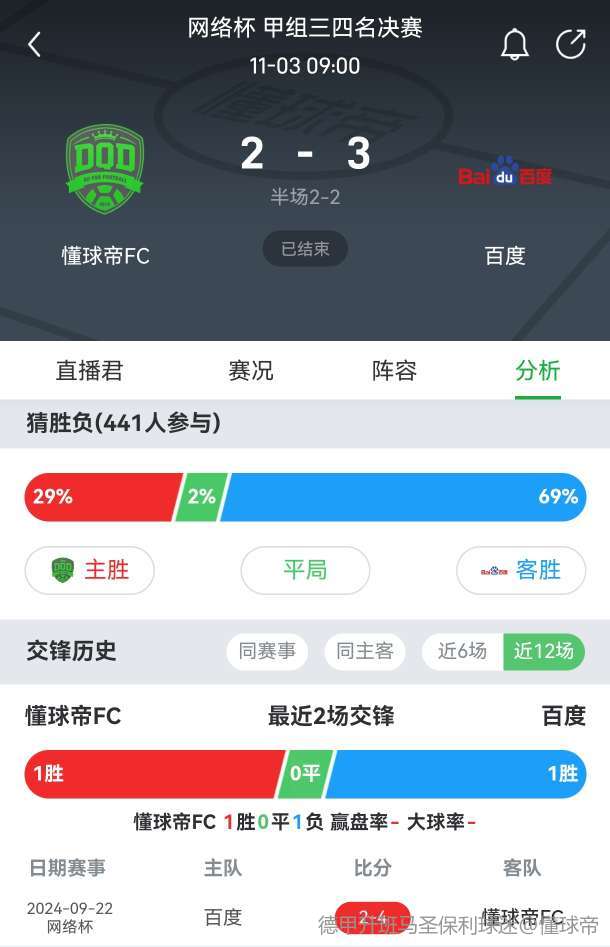
Task: Switch to the 赛况 tab
Action: [x=250, y=371]
